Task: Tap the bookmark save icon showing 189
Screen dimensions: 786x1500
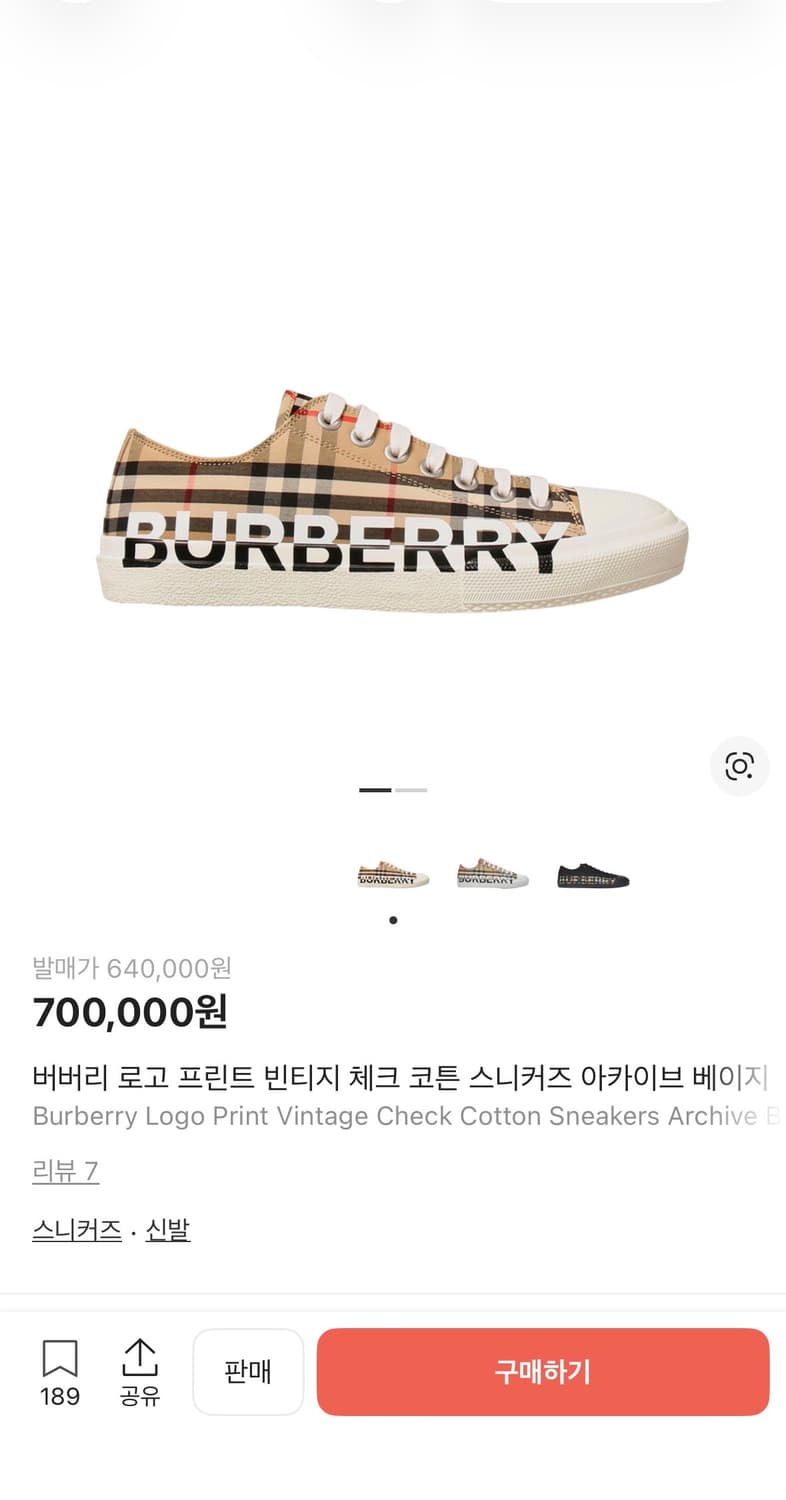Action: tap(60, 1355)
